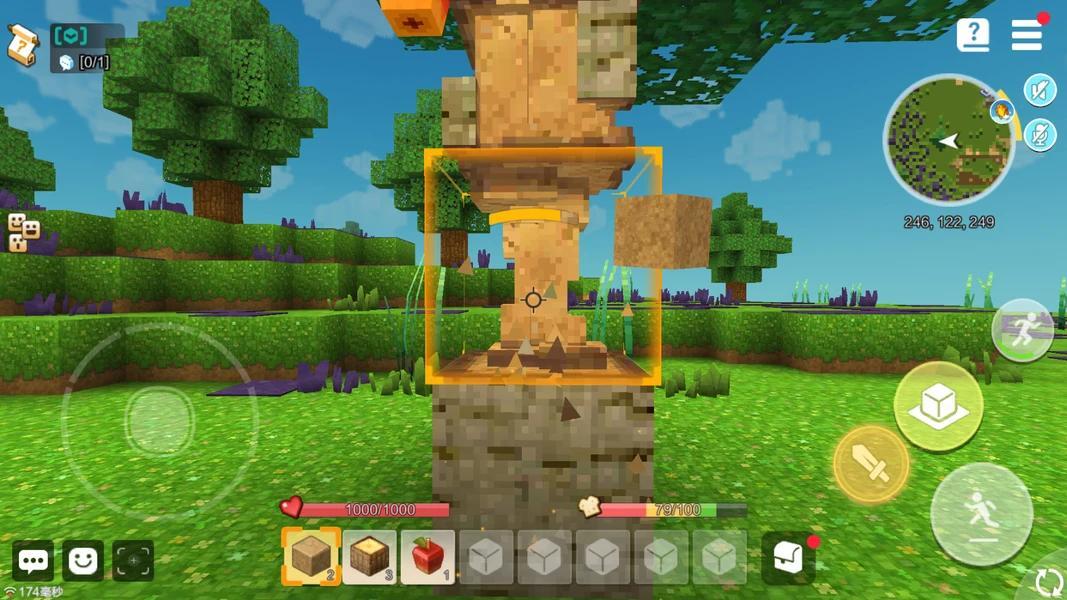
Task: Tap the place block button
Action: coord(938,405)
